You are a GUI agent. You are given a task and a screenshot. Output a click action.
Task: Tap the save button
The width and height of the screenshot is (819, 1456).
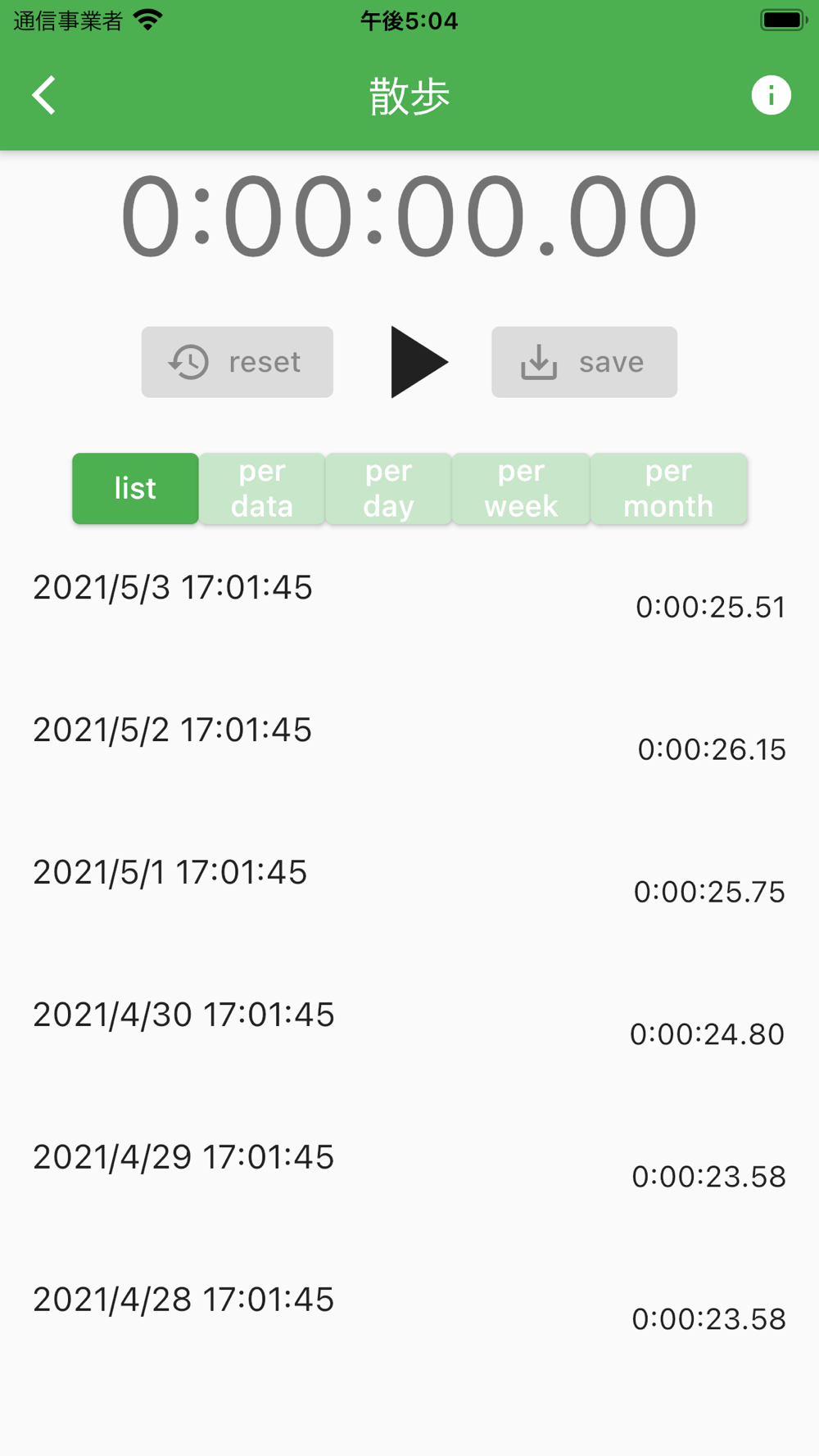coord(584,362)
